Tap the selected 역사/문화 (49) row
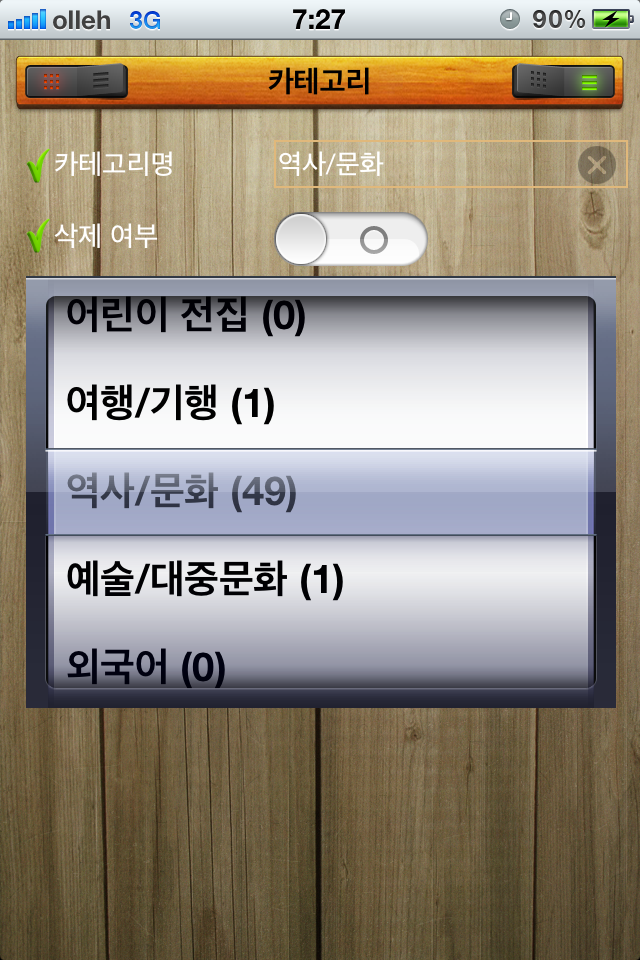The height and width of the screenshot is (960, 640). 320,492
